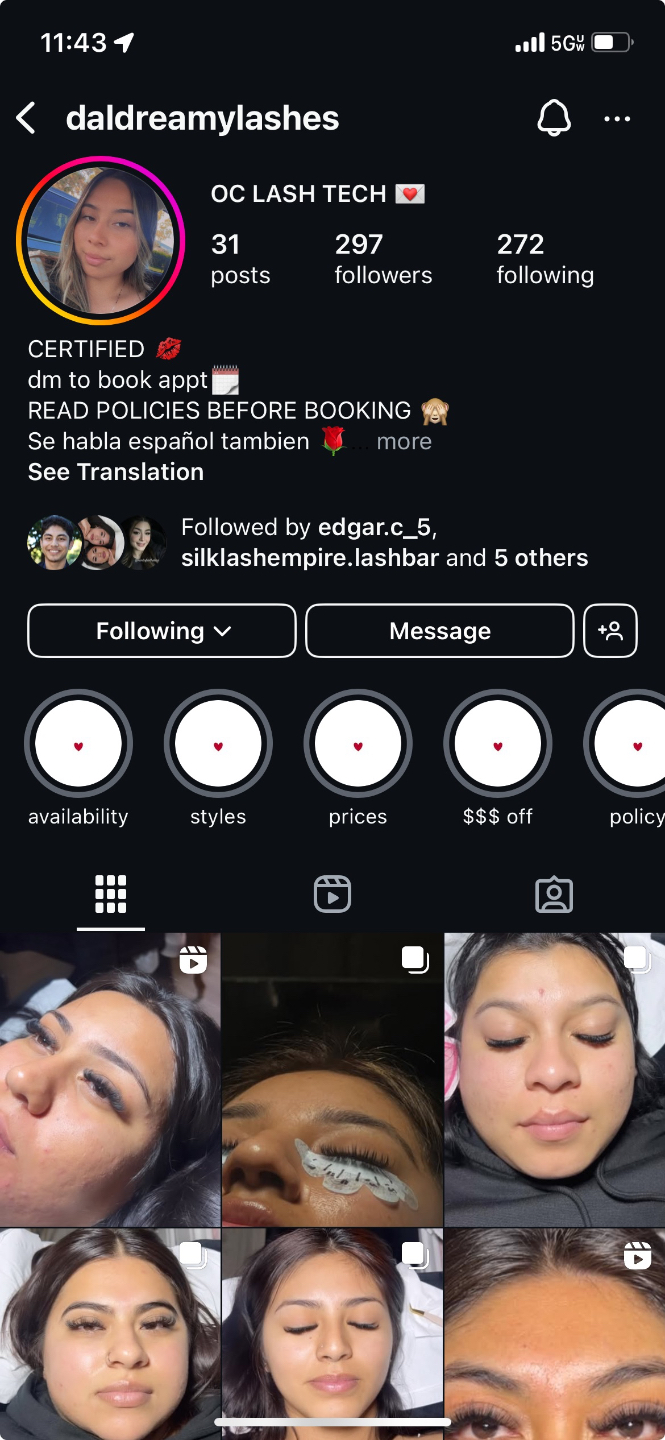
Task: Open the Following dropdown button
Action: (162, 631)
